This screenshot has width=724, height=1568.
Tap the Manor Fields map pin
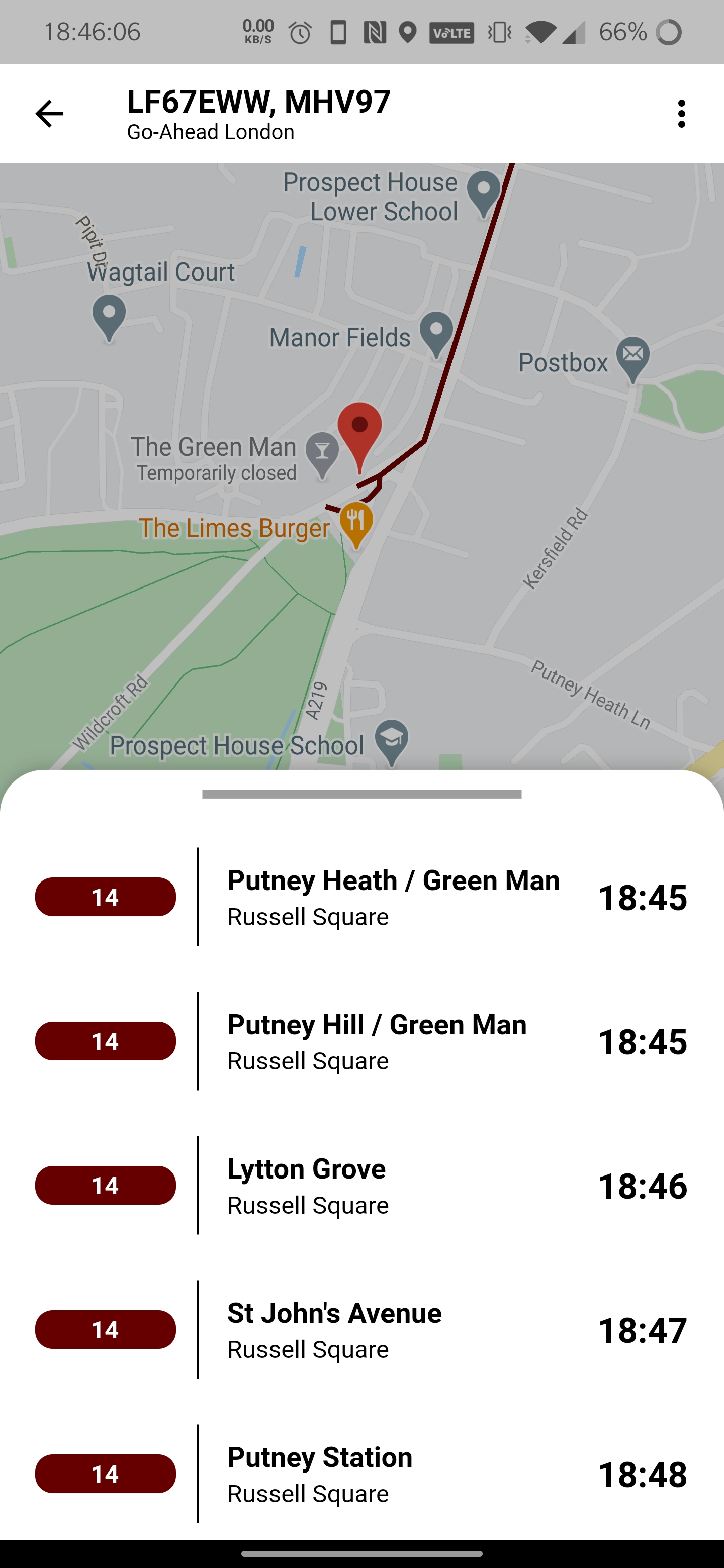point(436,332)
